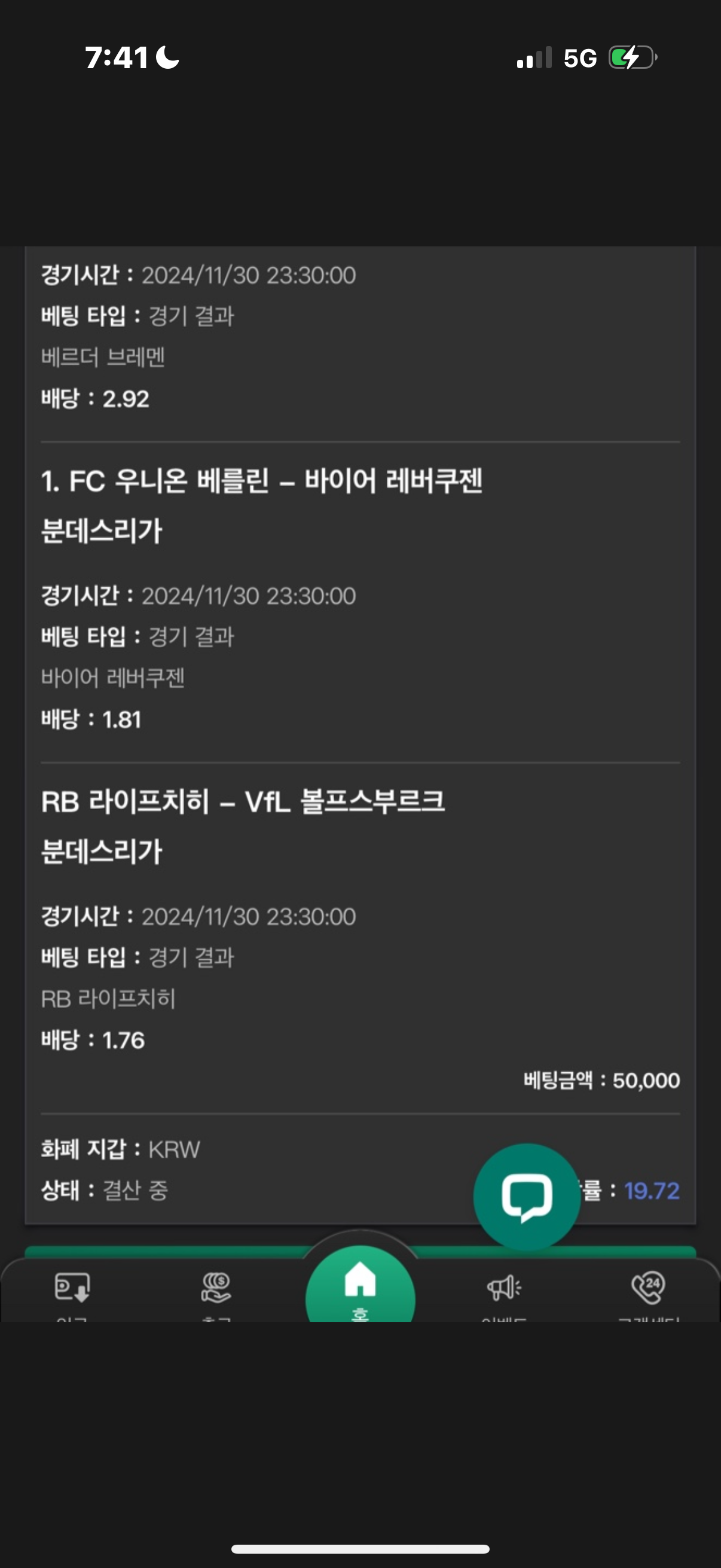721x1568 pixels.
Task: Open the withdrawal tab
Action: (x=216, y=1288)
